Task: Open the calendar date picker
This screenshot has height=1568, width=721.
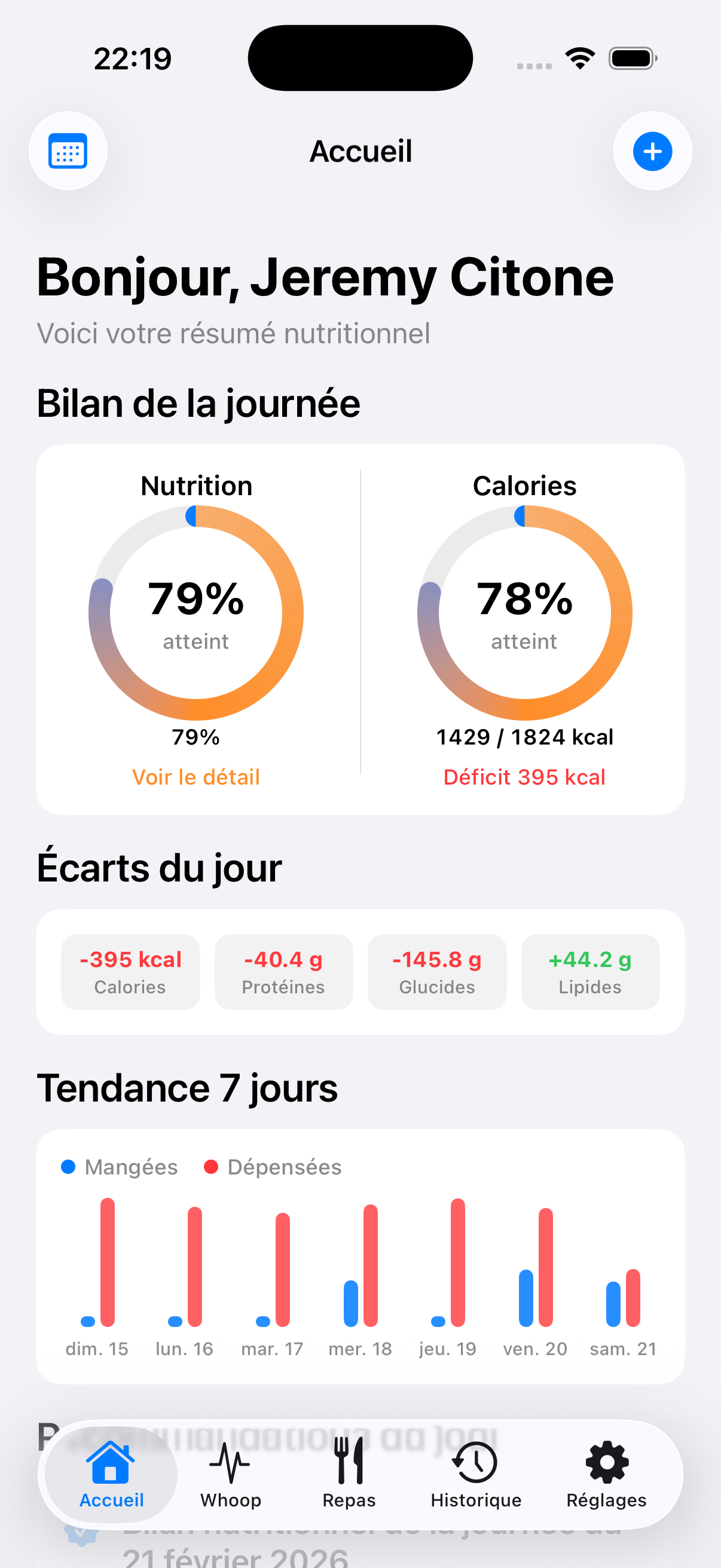Action: (x=68, y=151)
